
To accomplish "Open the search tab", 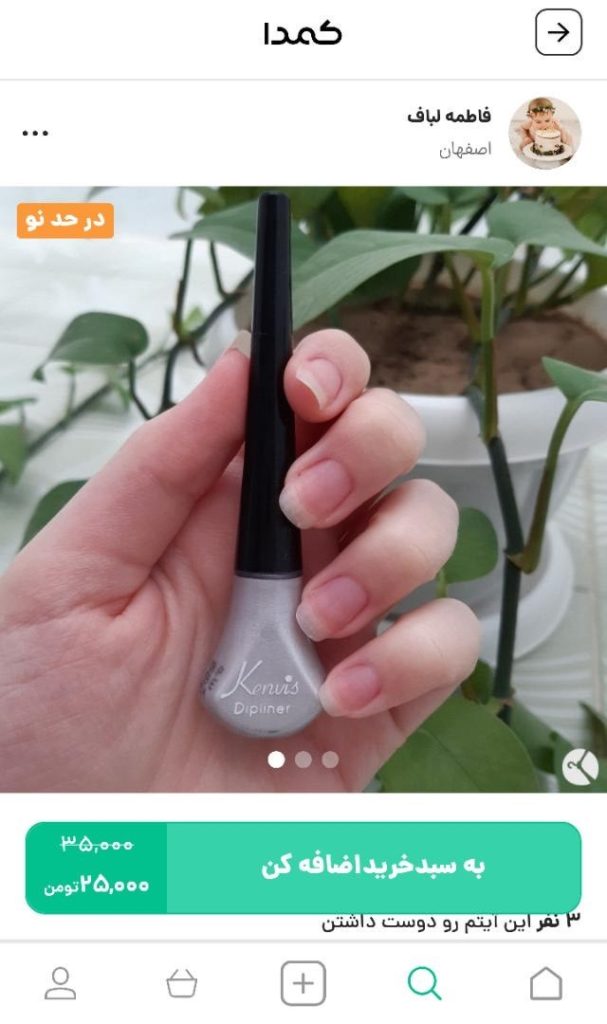I will (x=424, y=984).
